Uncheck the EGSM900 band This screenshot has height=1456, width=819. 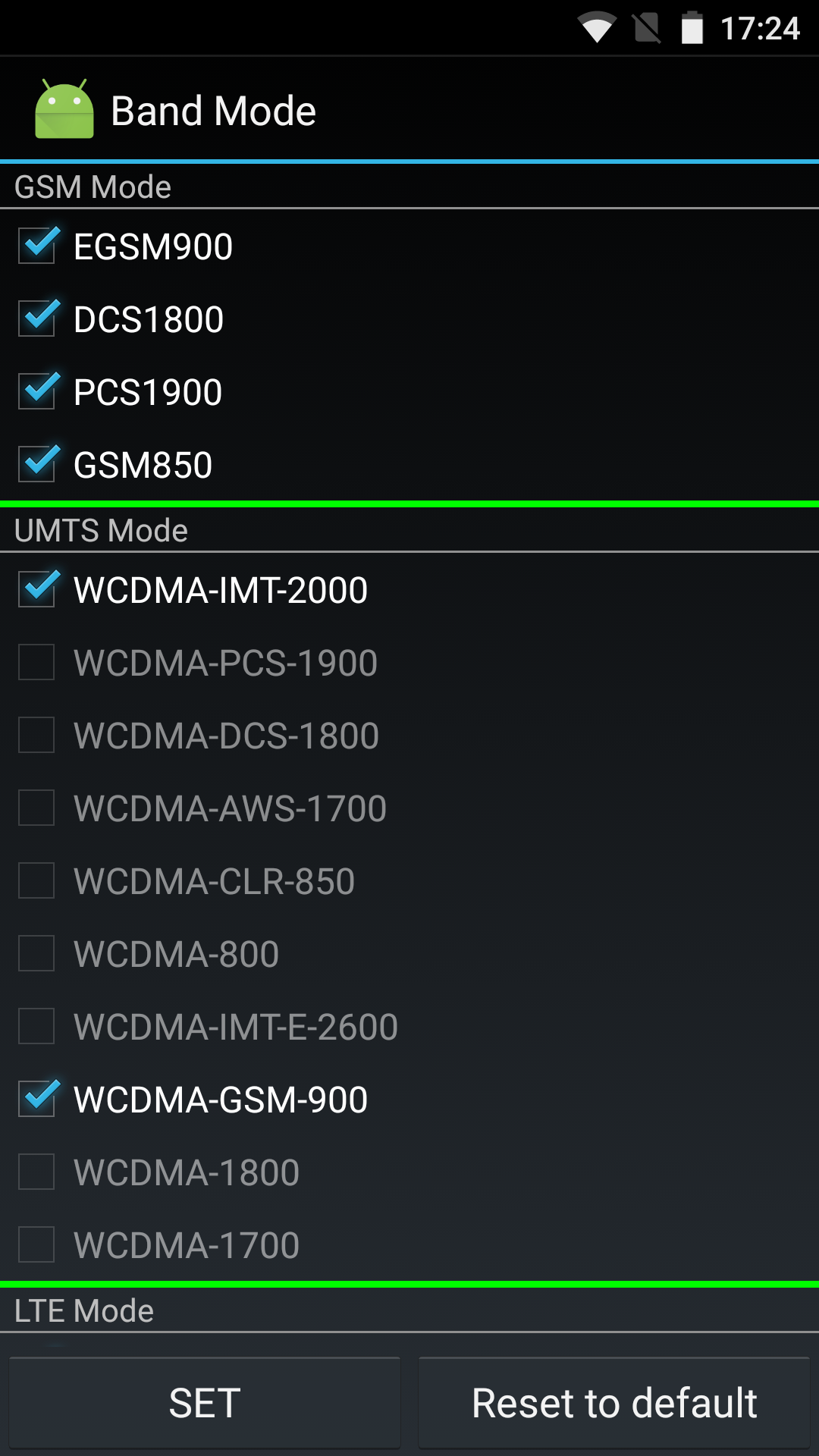tap(37, 246)
